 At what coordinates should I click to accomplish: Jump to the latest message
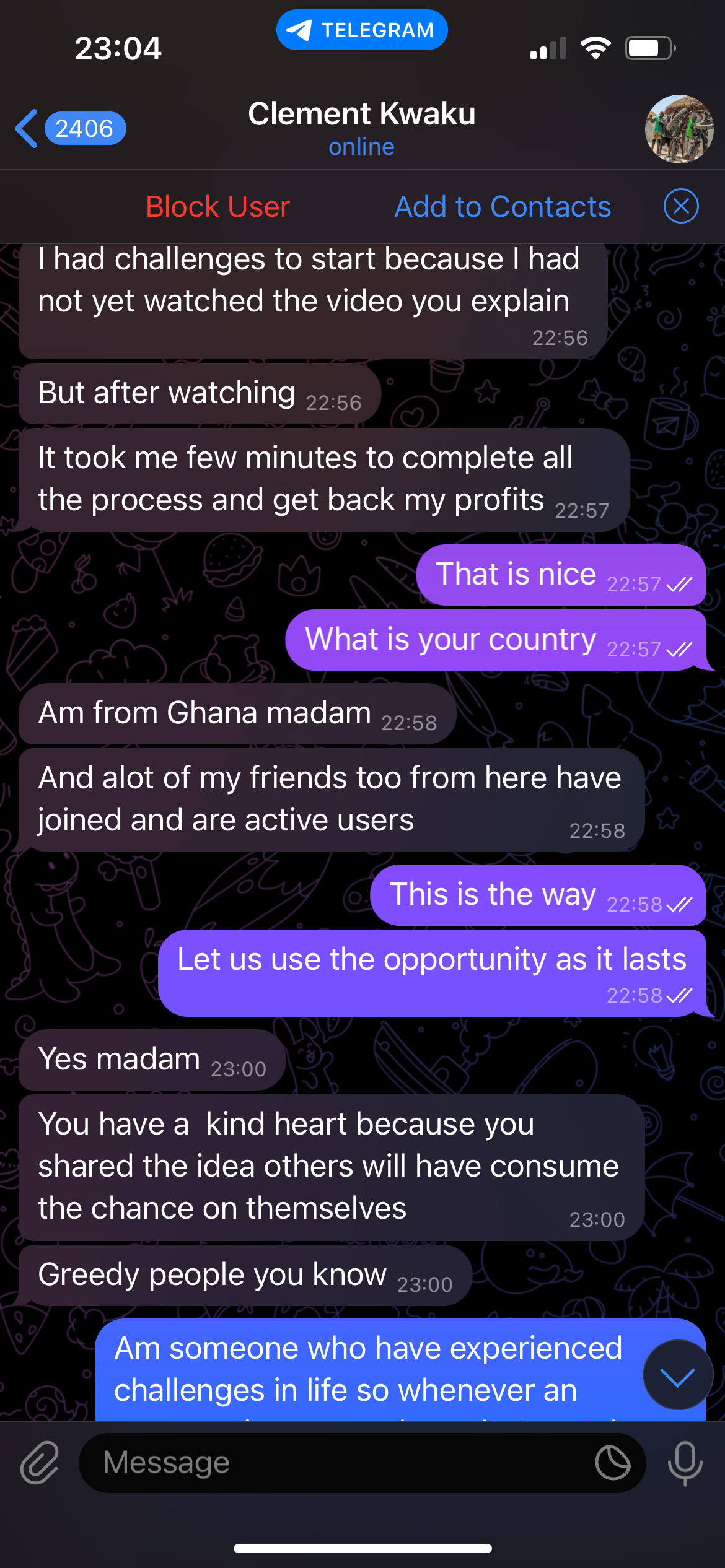(x=678, y=1375)
